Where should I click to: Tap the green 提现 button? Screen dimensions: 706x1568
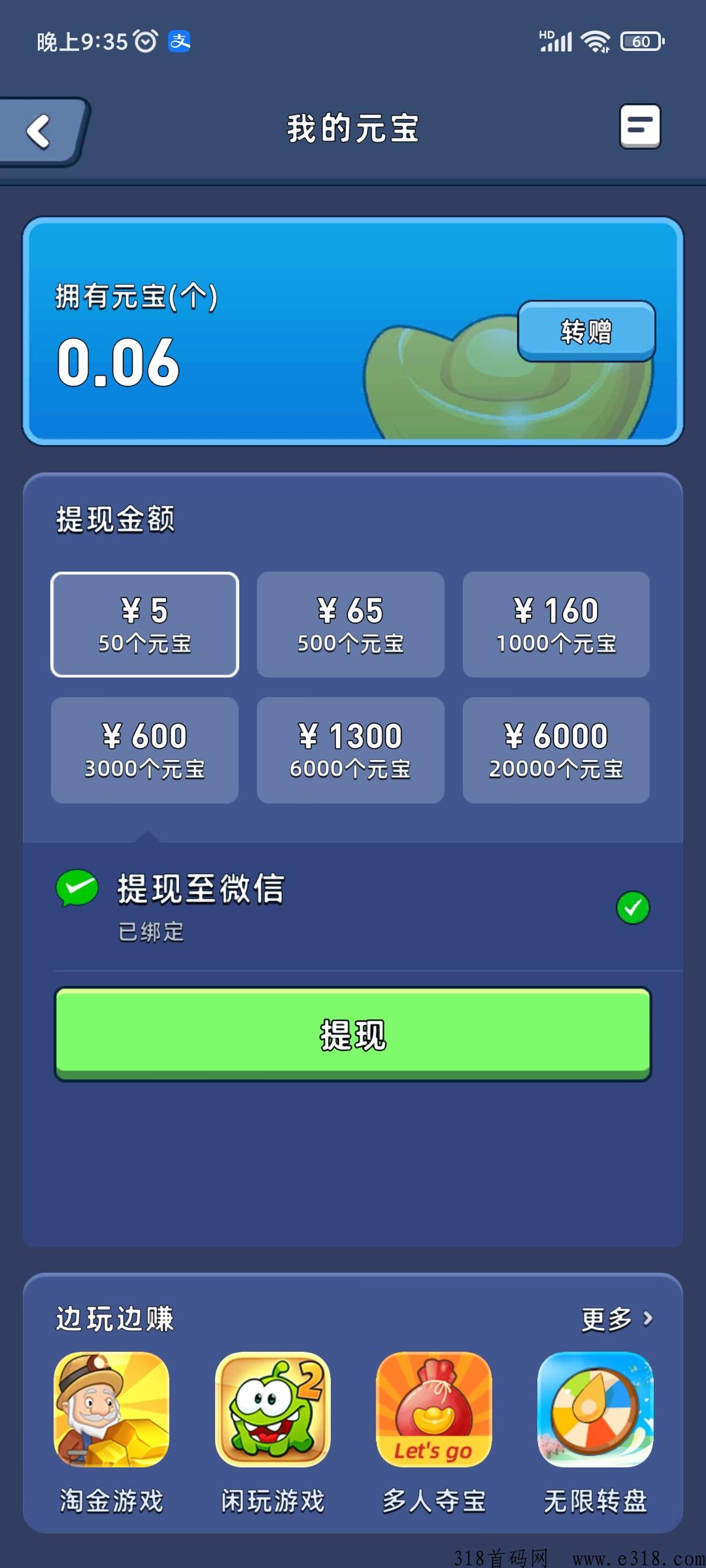353,1034
